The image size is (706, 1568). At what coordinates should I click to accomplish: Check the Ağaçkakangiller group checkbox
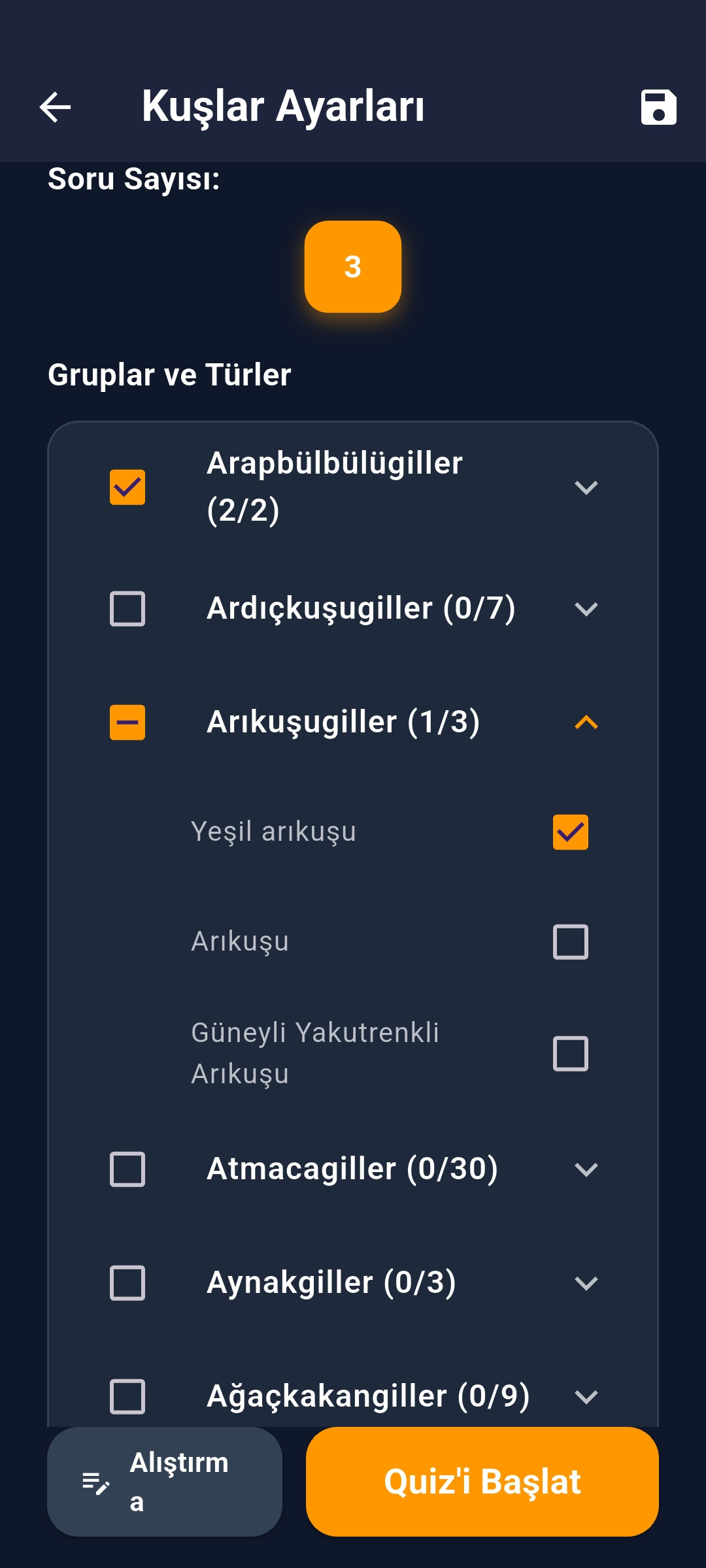click(127, 1397)
